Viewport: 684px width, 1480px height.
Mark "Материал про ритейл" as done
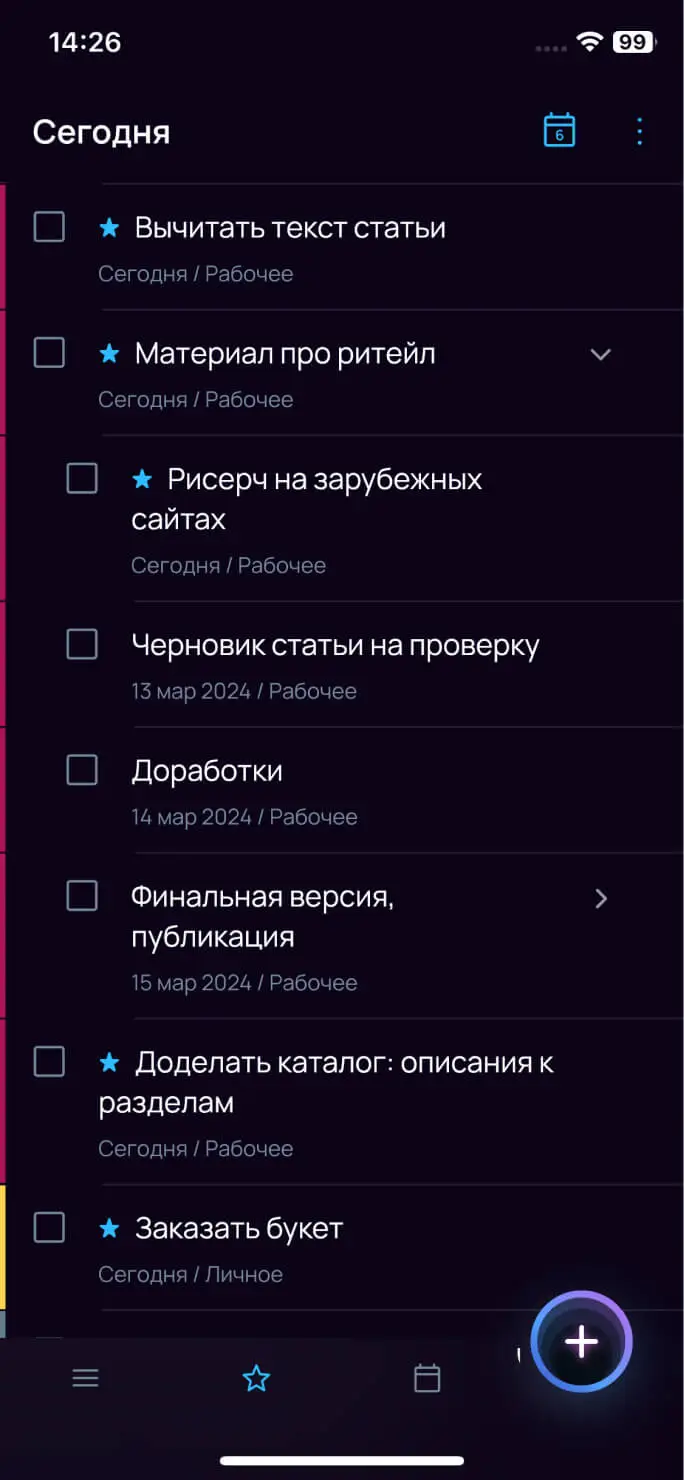(x=49, y=353)
